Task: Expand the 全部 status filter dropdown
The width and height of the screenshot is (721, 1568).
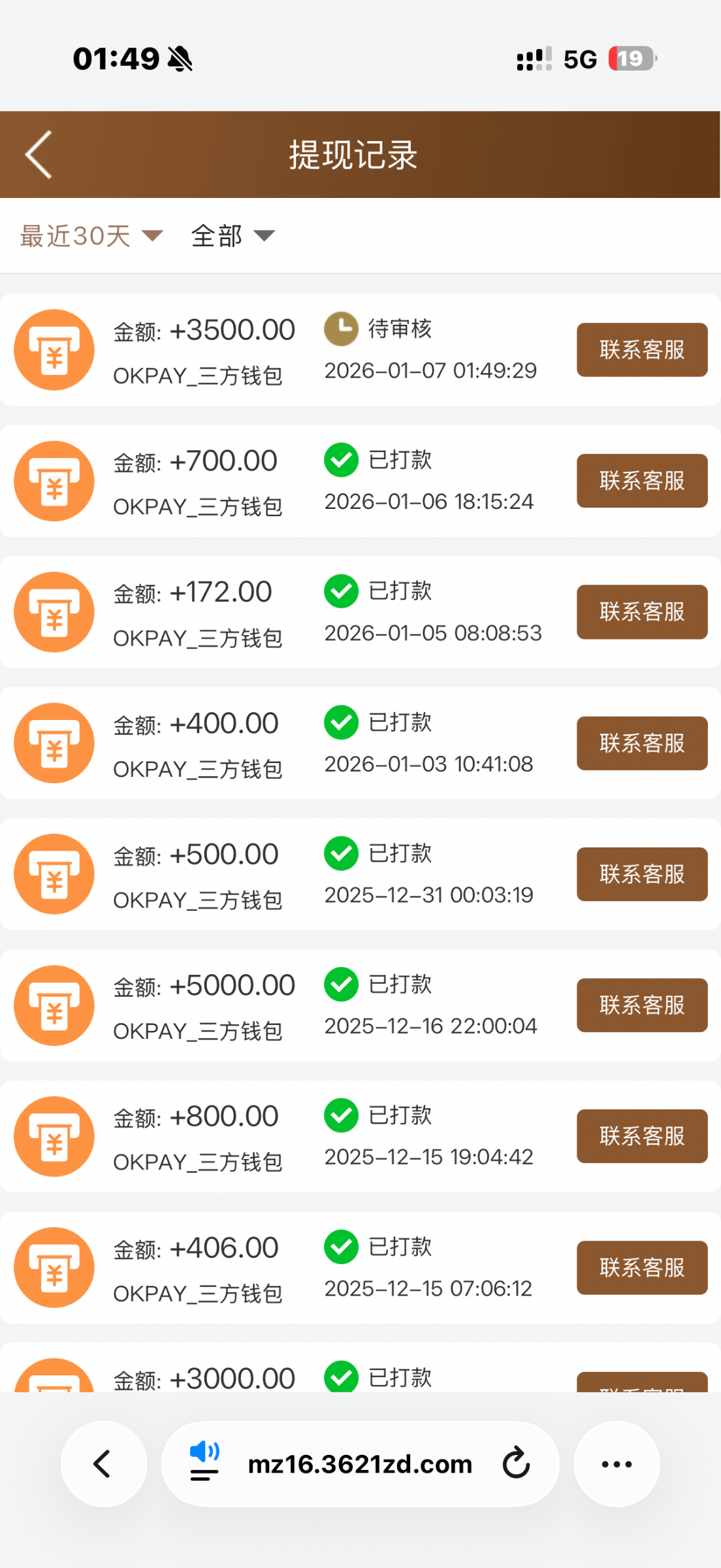Action: (x=232, y=236)
